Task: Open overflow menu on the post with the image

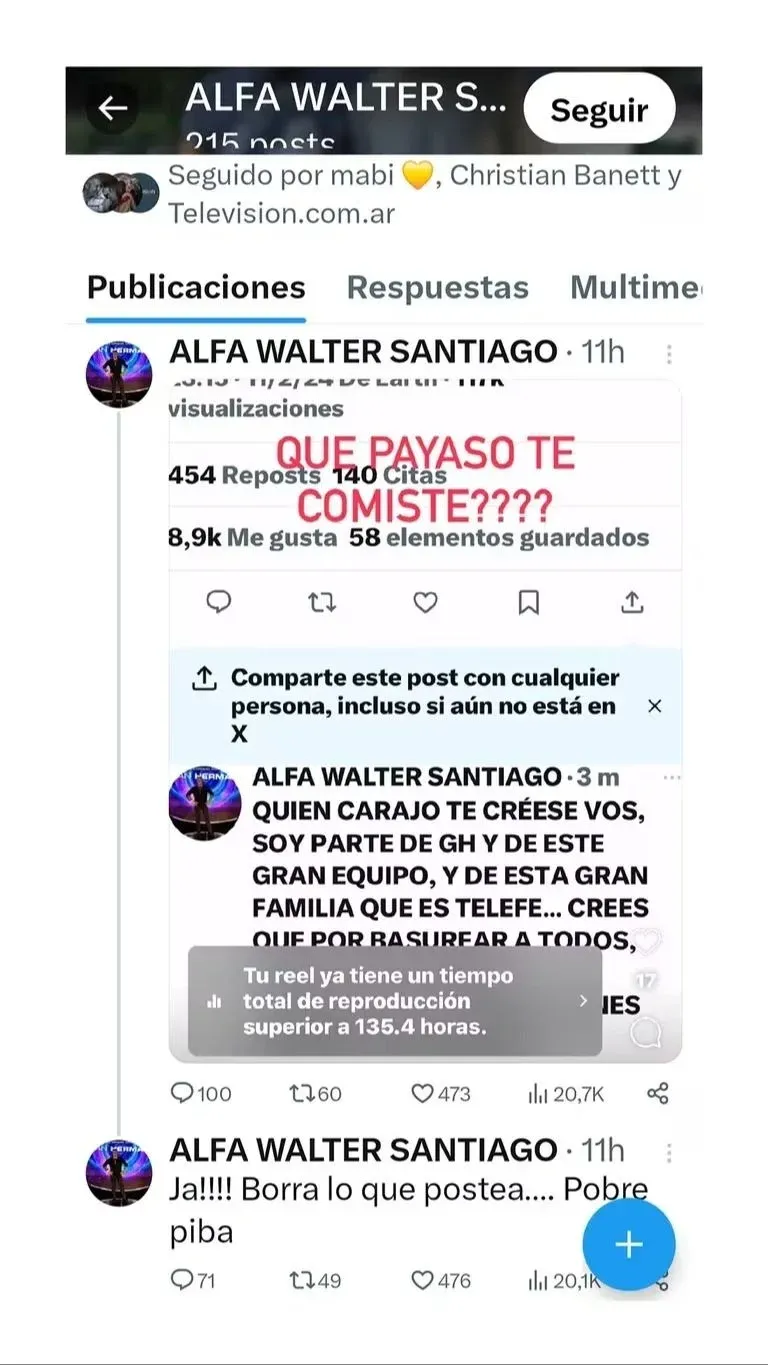Action: tap(669, 354)
